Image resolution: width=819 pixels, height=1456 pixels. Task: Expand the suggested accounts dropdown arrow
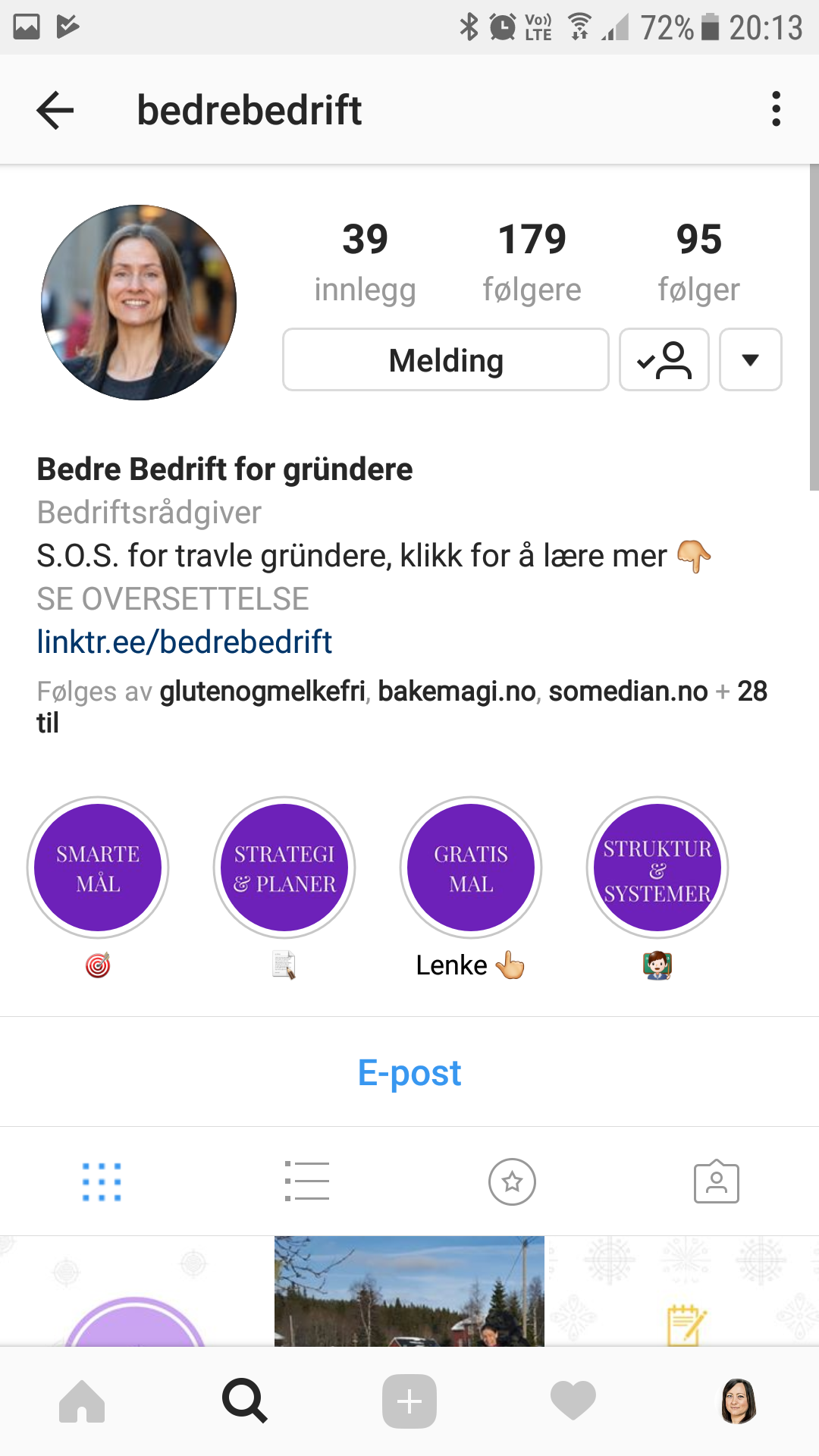[x=750, y=360]
